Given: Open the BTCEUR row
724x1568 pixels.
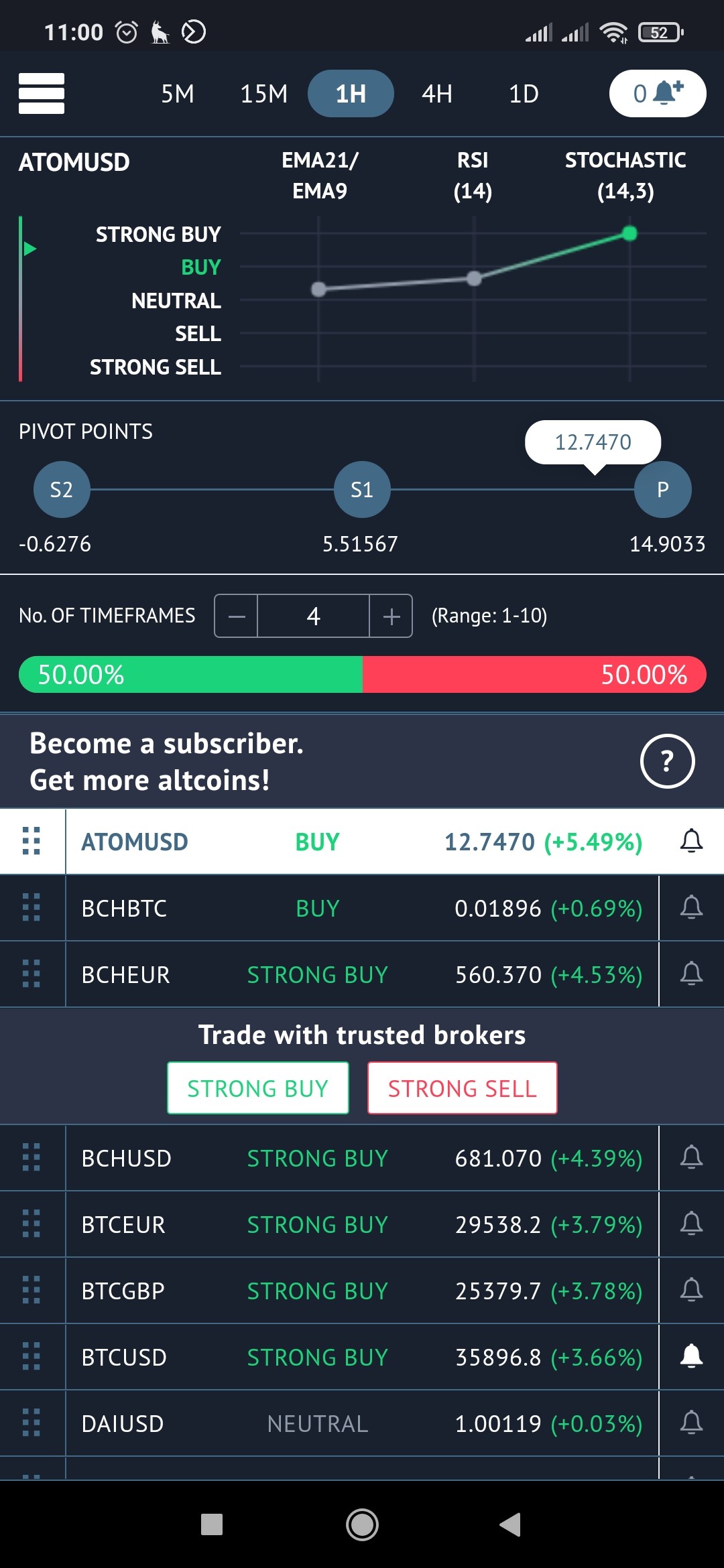Looking at the screenshot, I should click(362, 1224).
